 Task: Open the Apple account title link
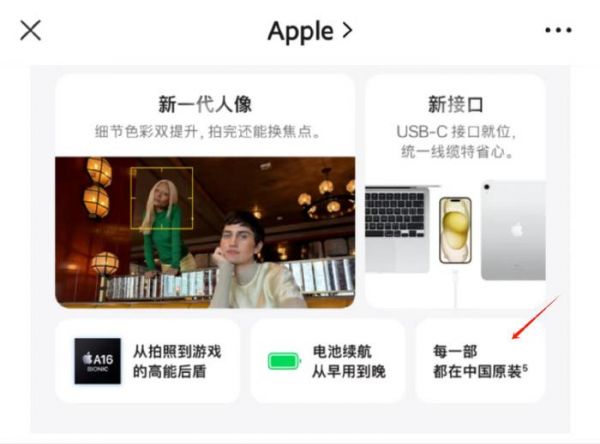click(x=310, y=30)
